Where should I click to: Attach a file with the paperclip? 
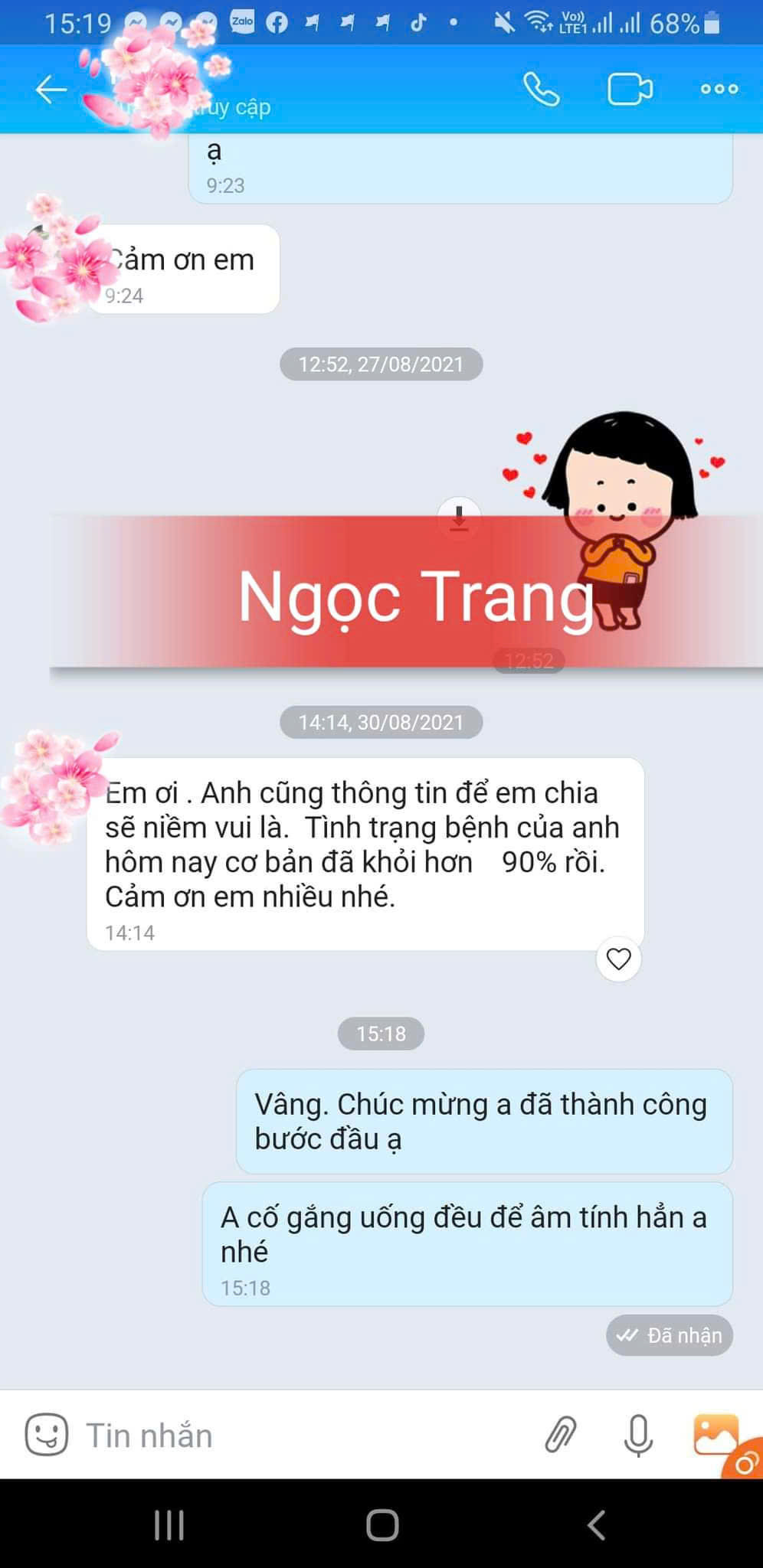[x=560, y=1434]
